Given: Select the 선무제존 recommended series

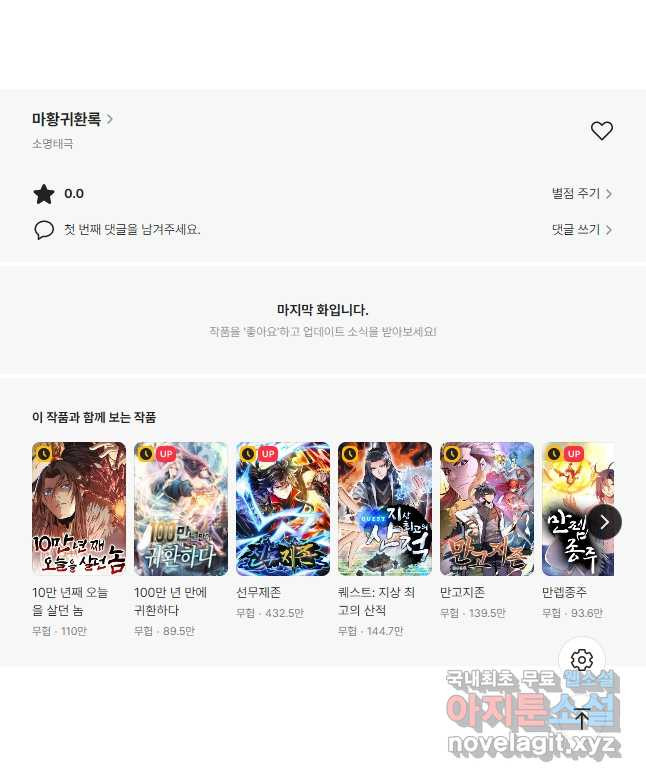Looking at the screenshot, I should tap(283, 509).
